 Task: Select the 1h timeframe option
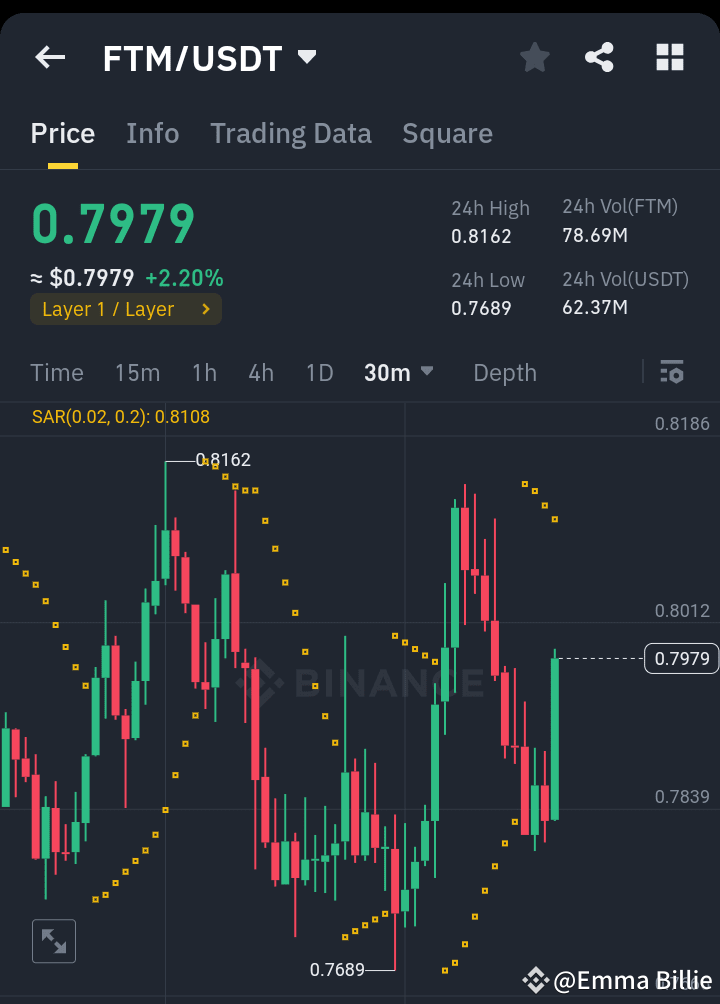point(204,372)
